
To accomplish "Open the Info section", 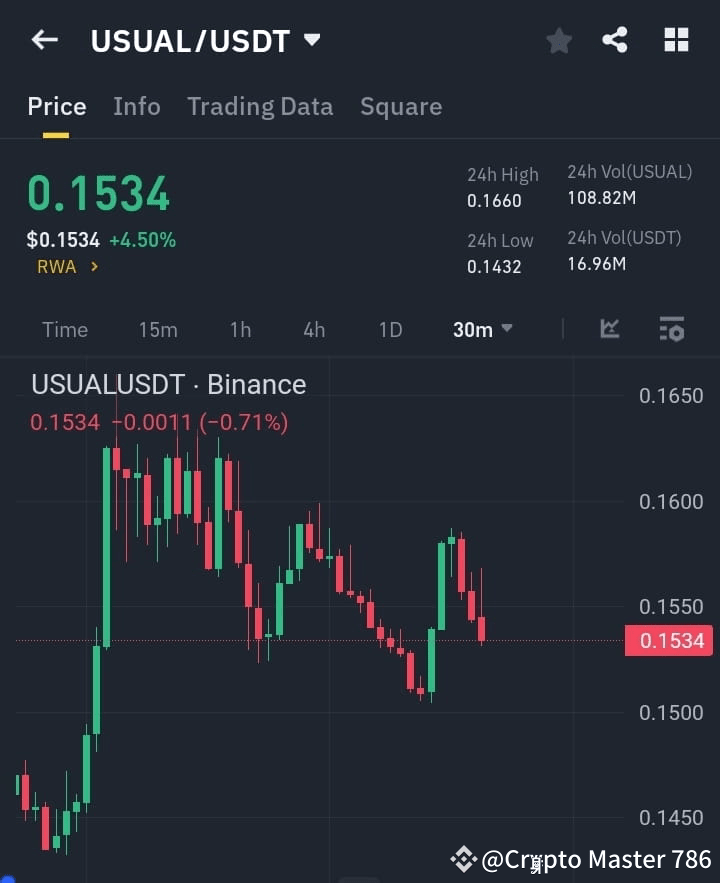I will (x=137, y=106).
